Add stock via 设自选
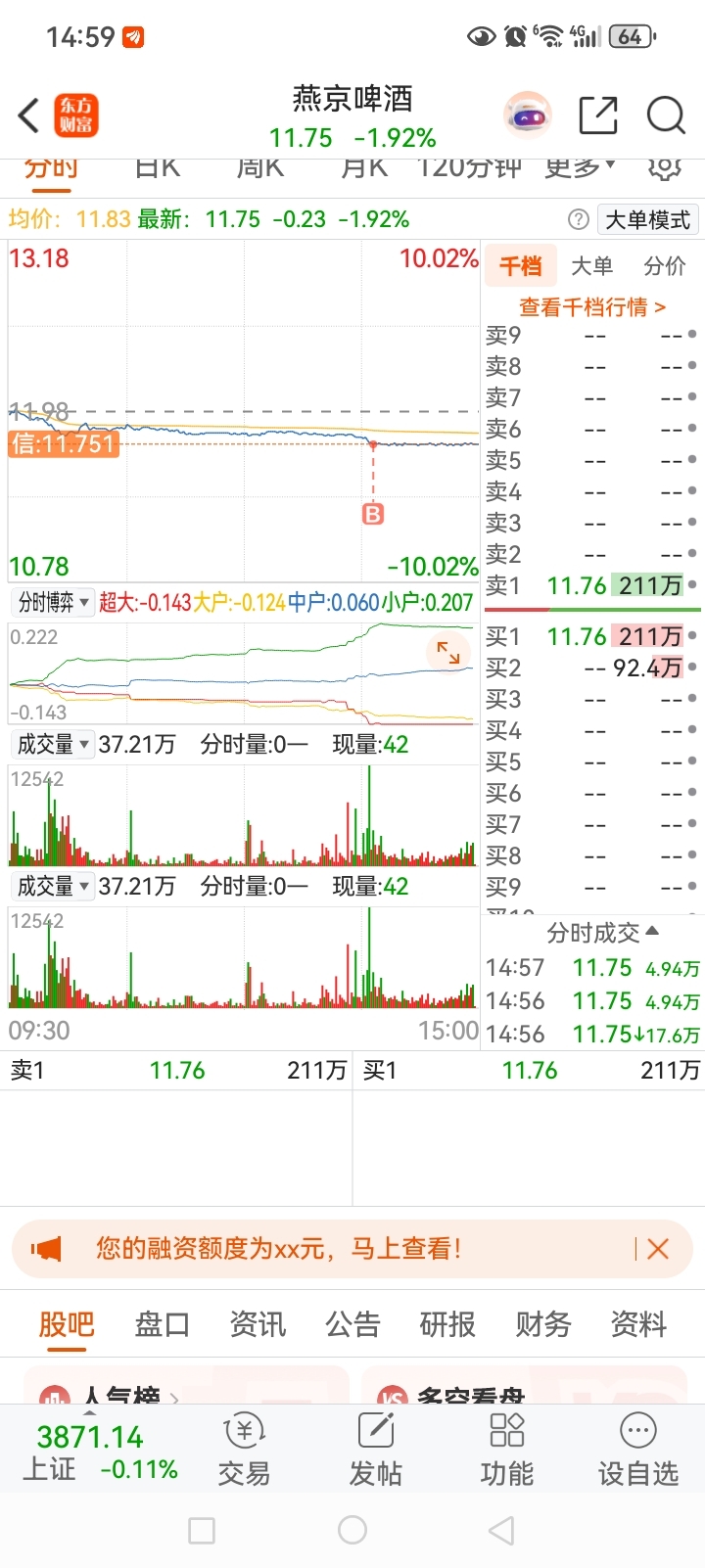 (638, 1450)
